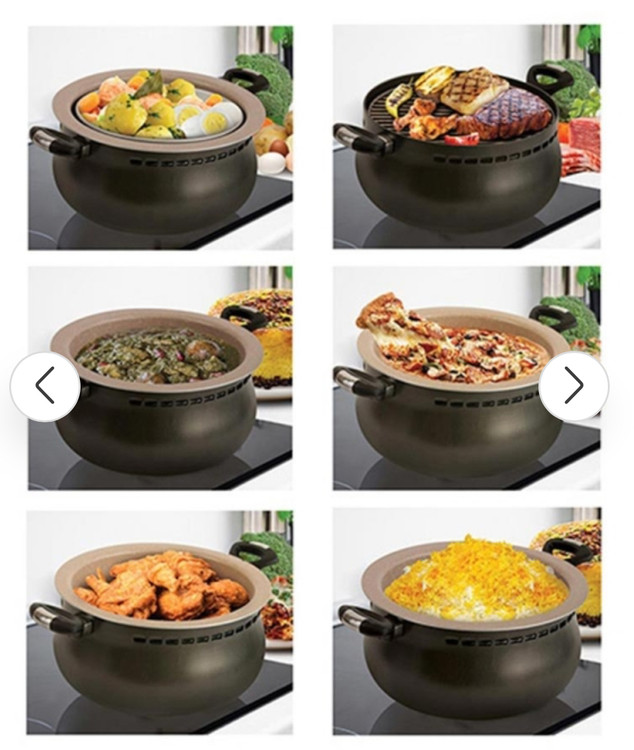This screenshot has height=750, width=634.
Task: Go to the previous product image
Action: pos(45,386)
